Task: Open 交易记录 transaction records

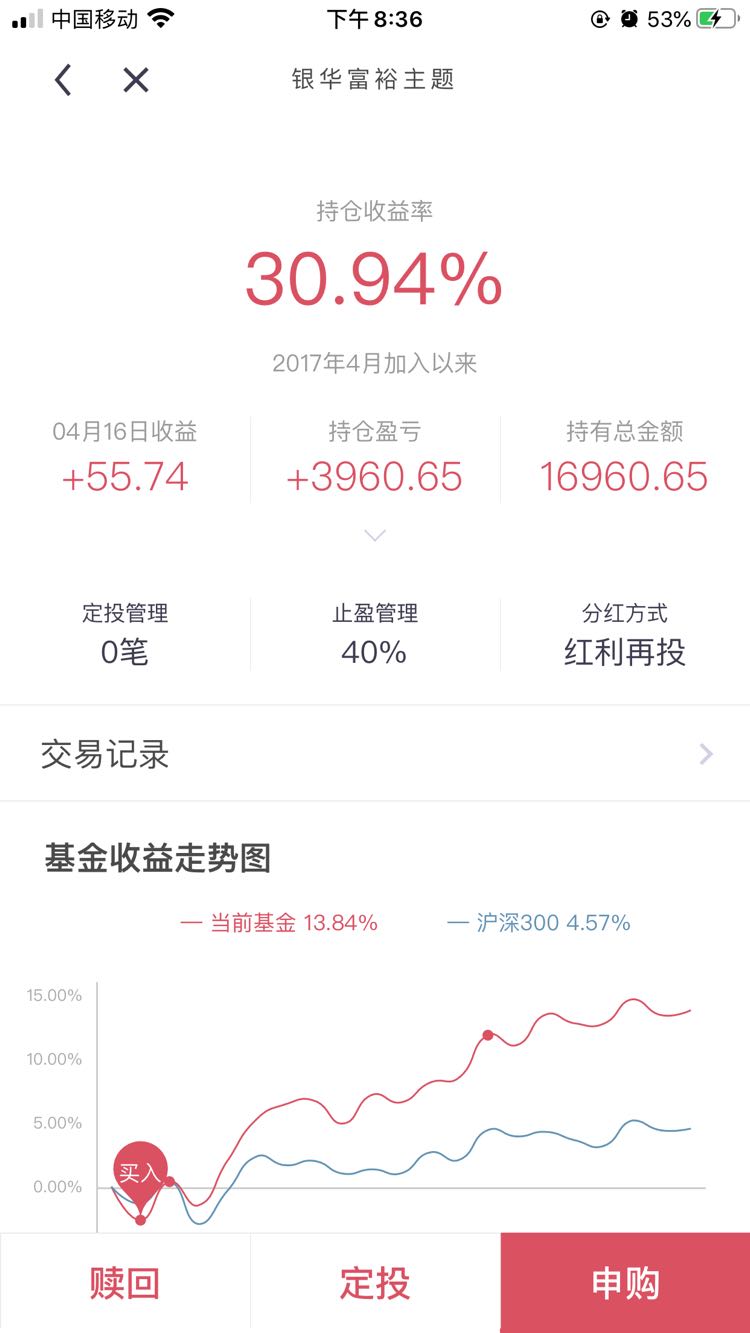Action: tap(375, 754)
